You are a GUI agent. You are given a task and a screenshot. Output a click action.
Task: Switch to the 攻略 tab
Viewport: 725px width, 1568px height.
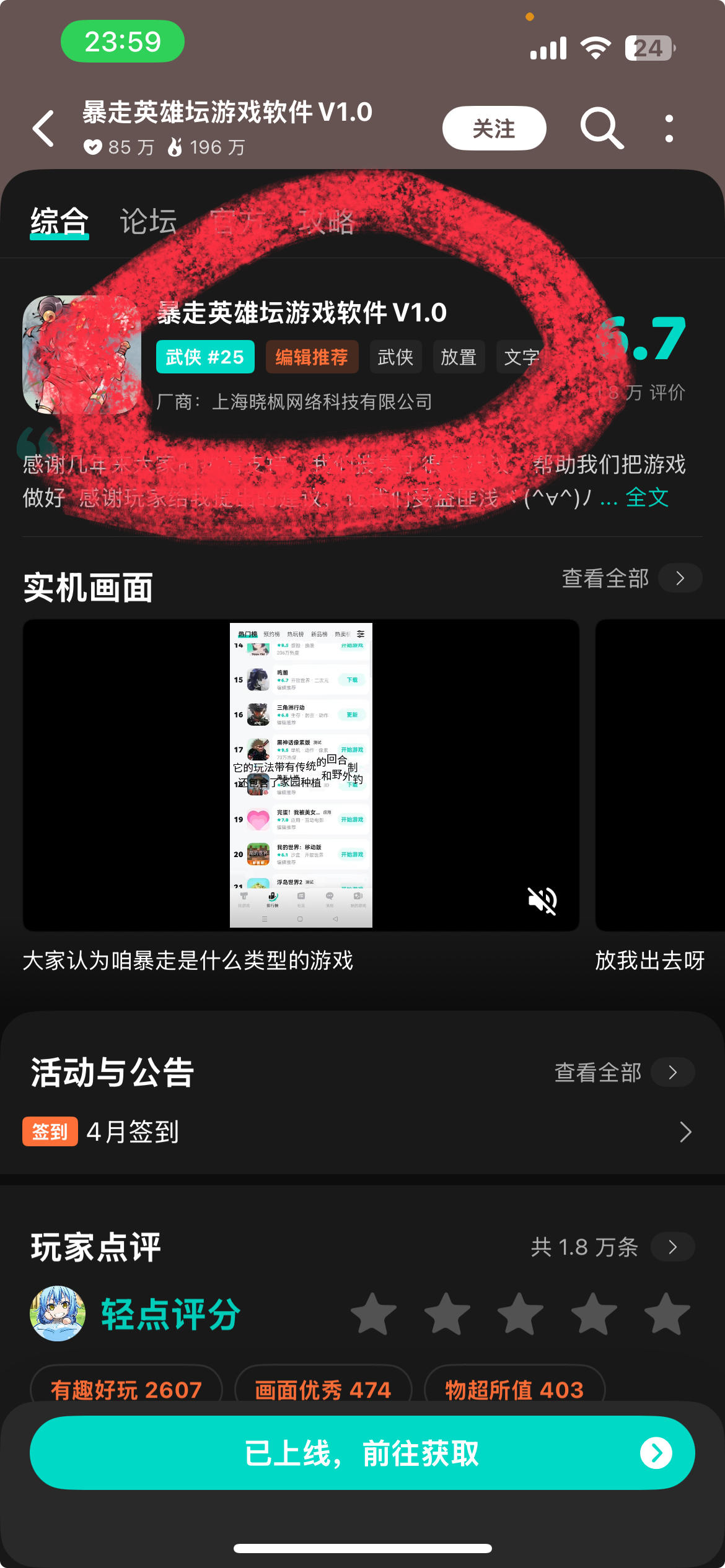(x=327, y=222)
